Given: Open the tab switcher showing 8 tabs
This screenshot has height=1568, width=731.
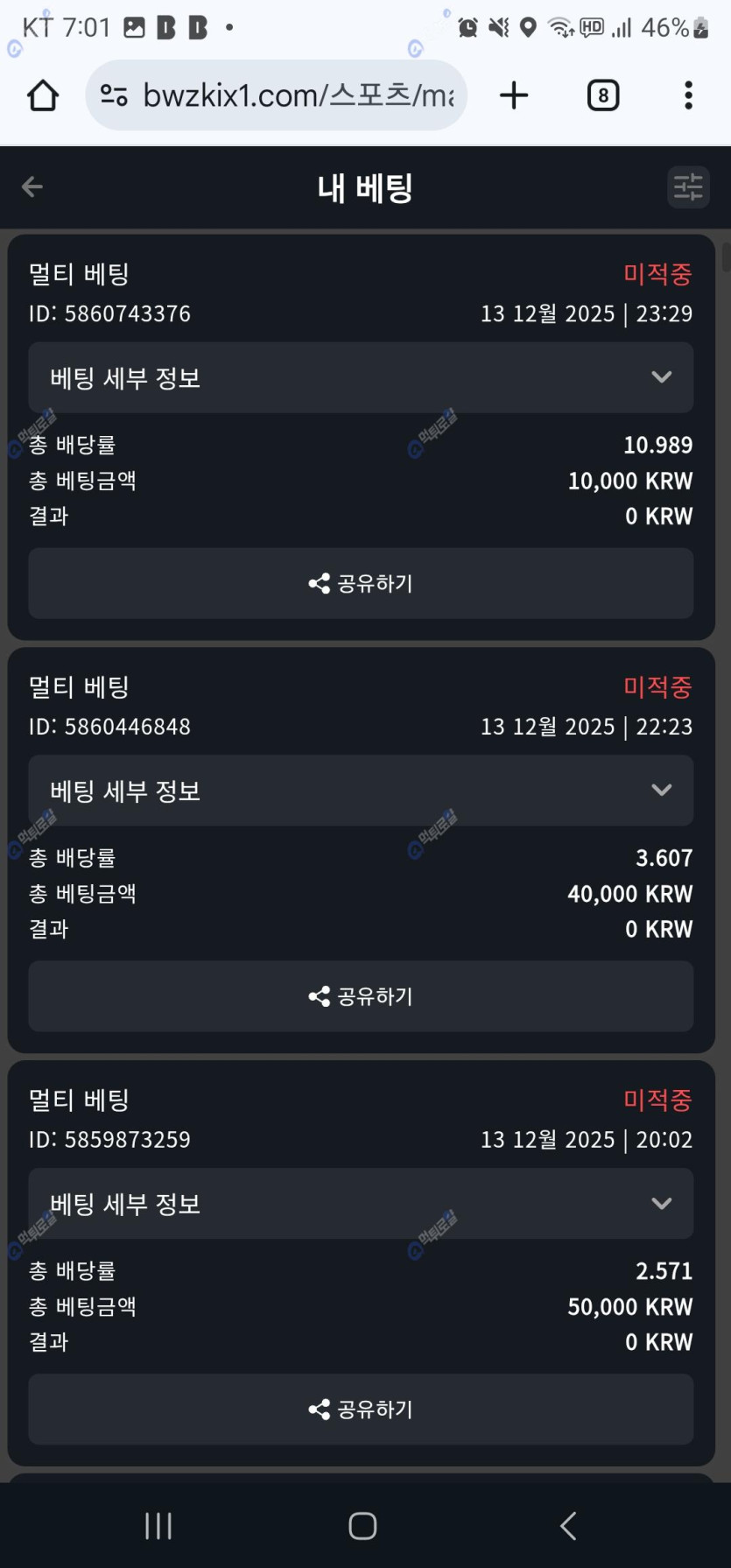Looking at the screenshot, I should click(602, 95).
